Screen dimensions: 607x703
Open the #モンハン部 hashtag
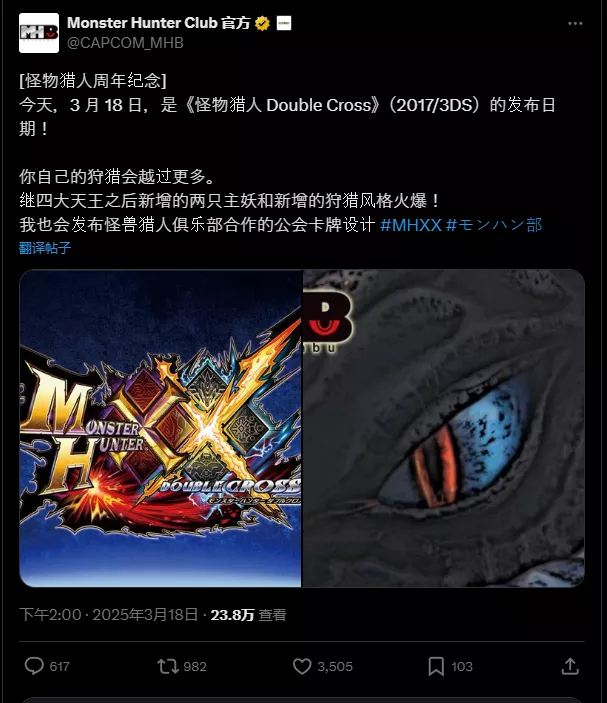point(494,225)
